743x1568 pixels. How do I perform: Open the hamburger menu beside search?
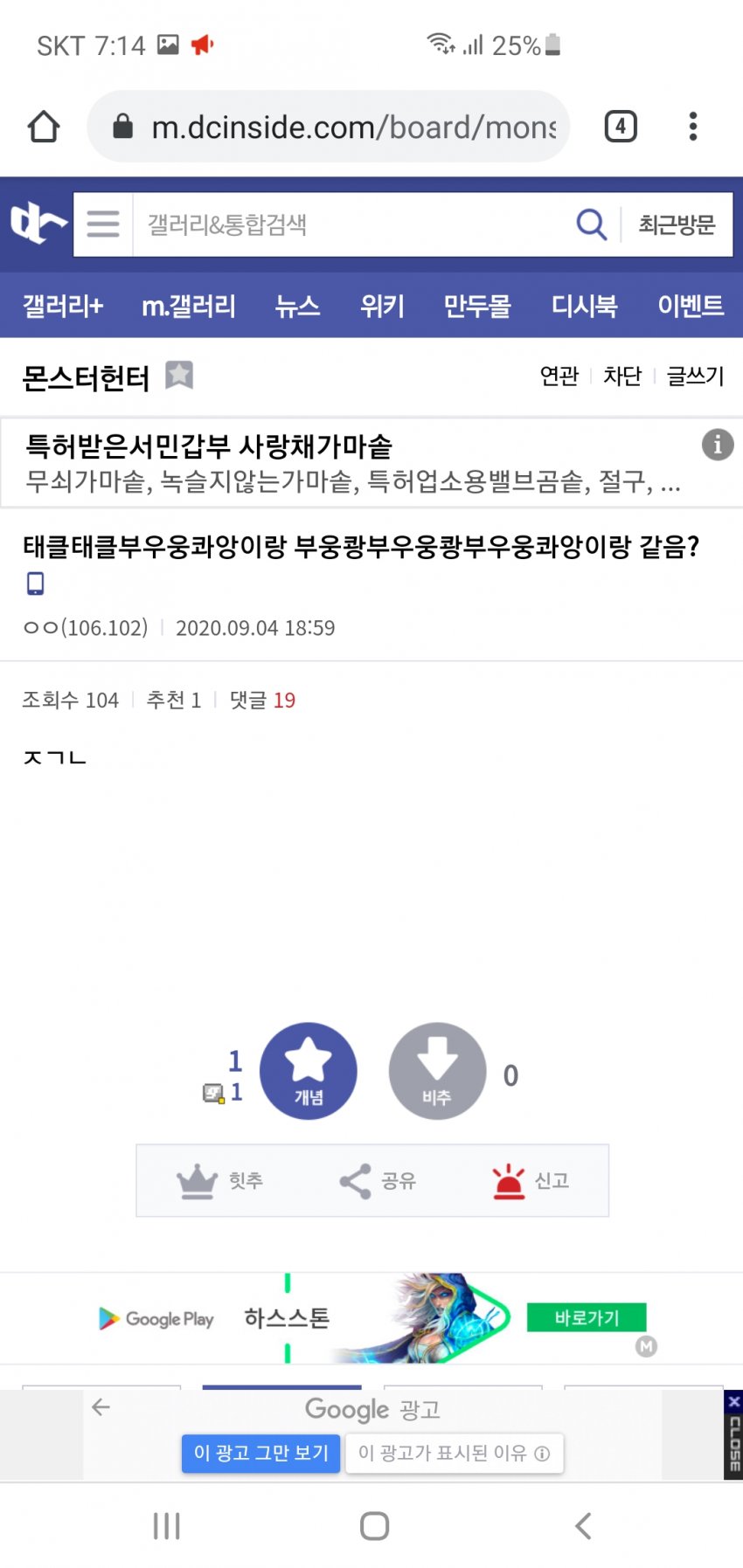coord(103,224)
